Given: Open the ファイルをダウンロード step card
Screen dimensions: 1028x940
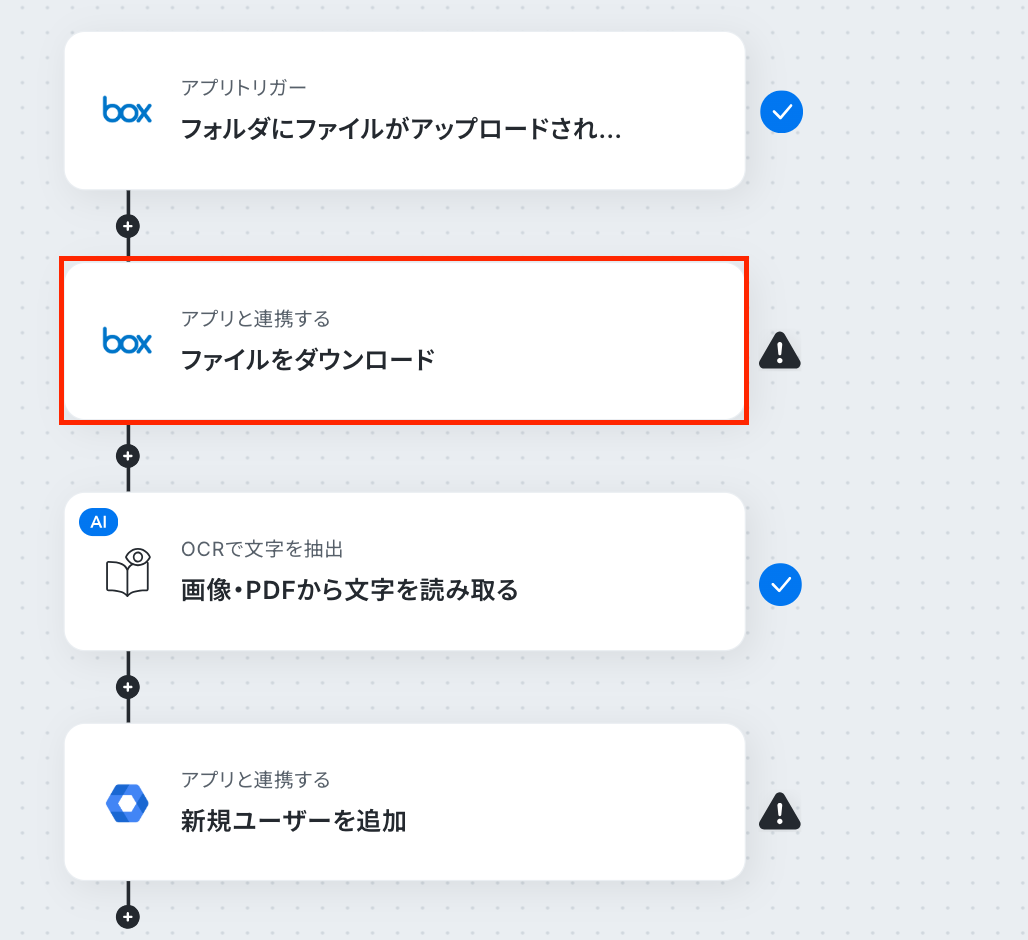Looking at the screenshot, I should 405,341.
